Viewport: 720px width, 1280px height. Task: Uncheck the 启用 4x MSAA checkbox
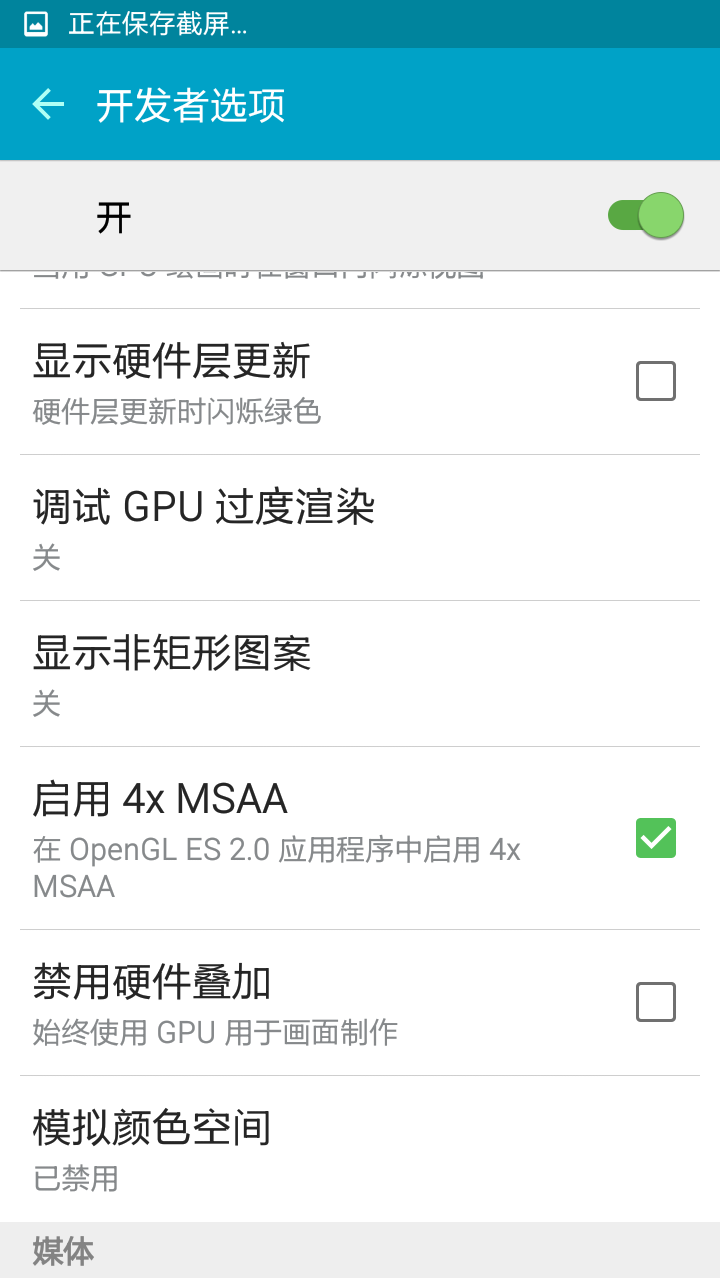656,838
